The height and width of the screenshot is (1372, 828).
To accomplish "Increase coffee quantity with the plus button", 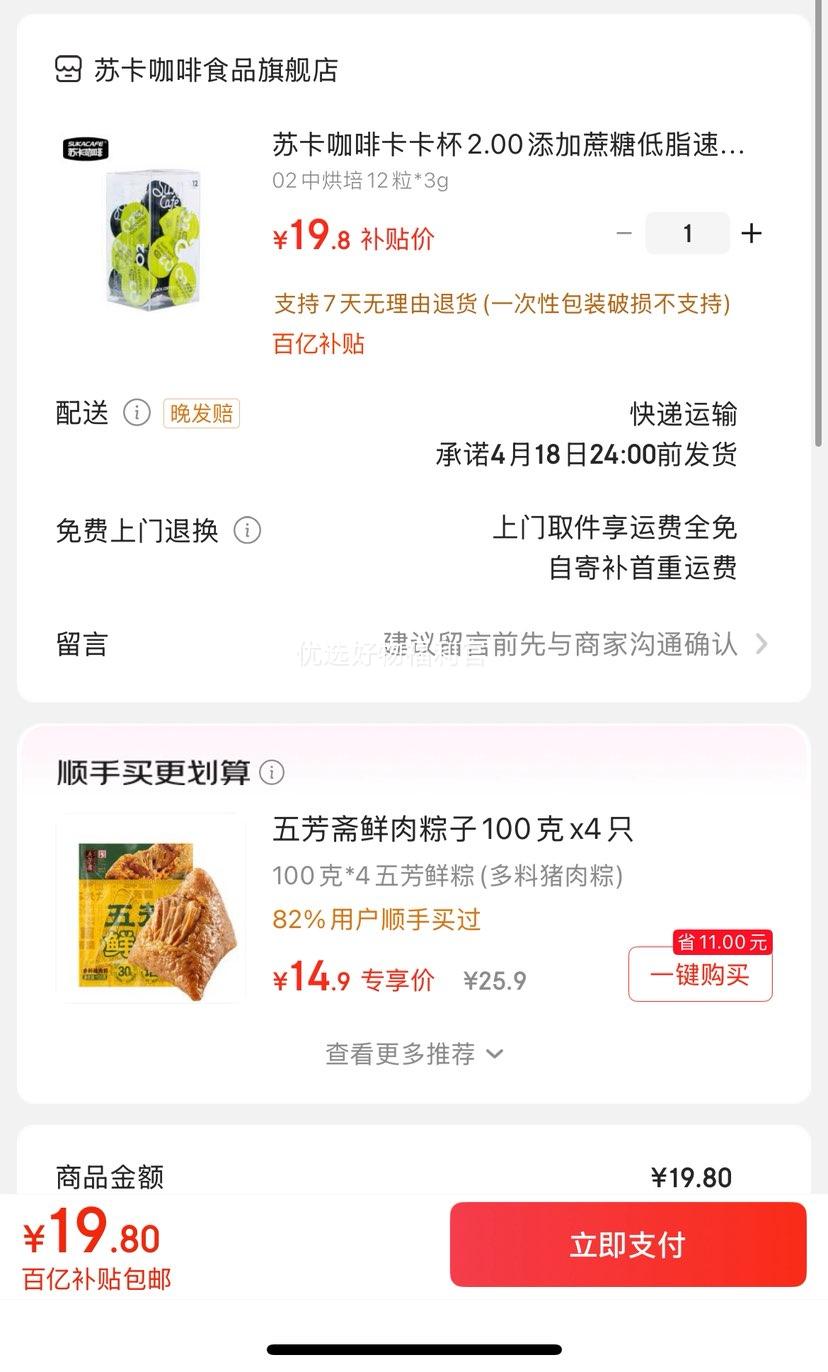I will tap(751, 234).
